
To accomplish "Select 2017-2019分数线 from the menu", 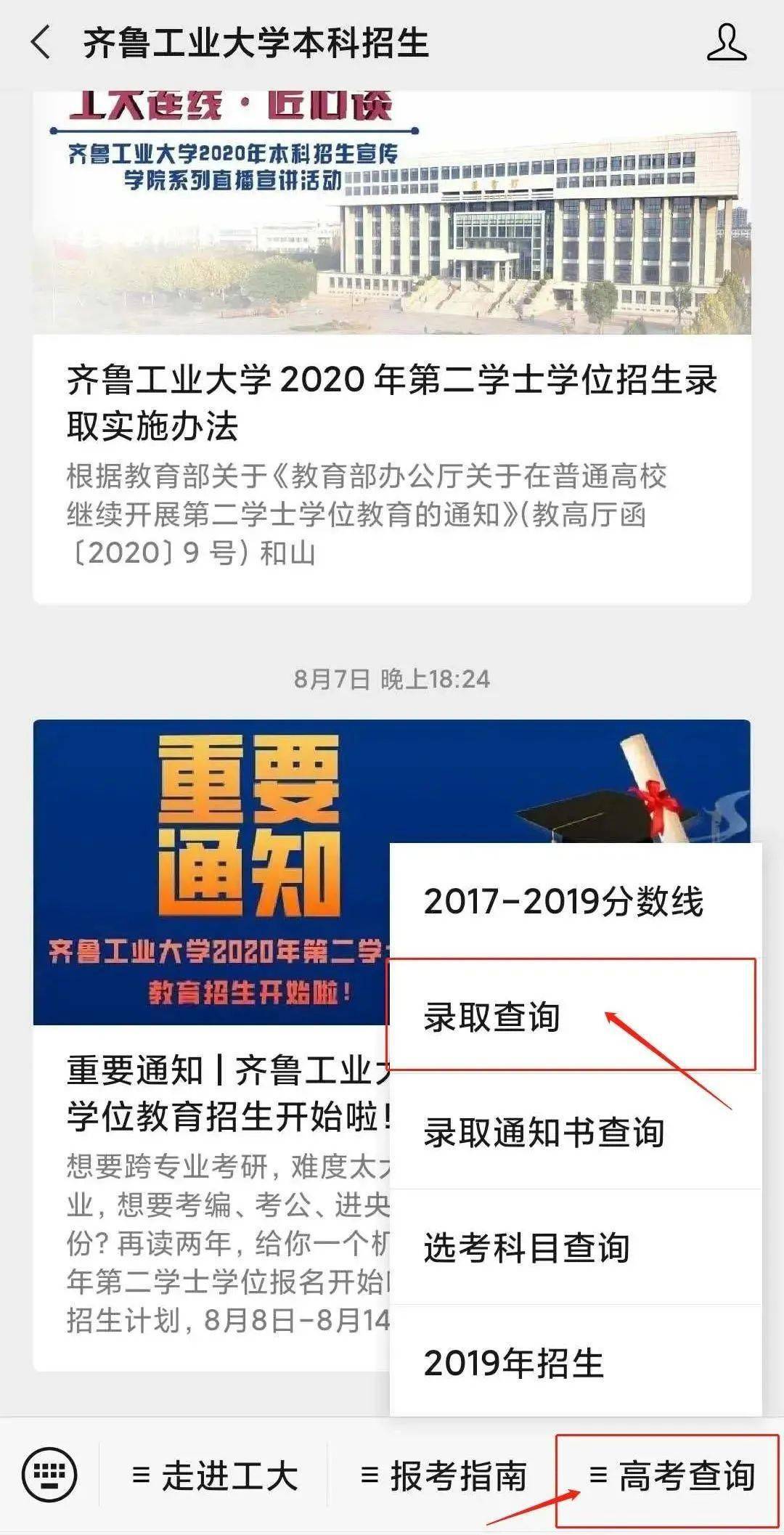I will tap(566, 903).
